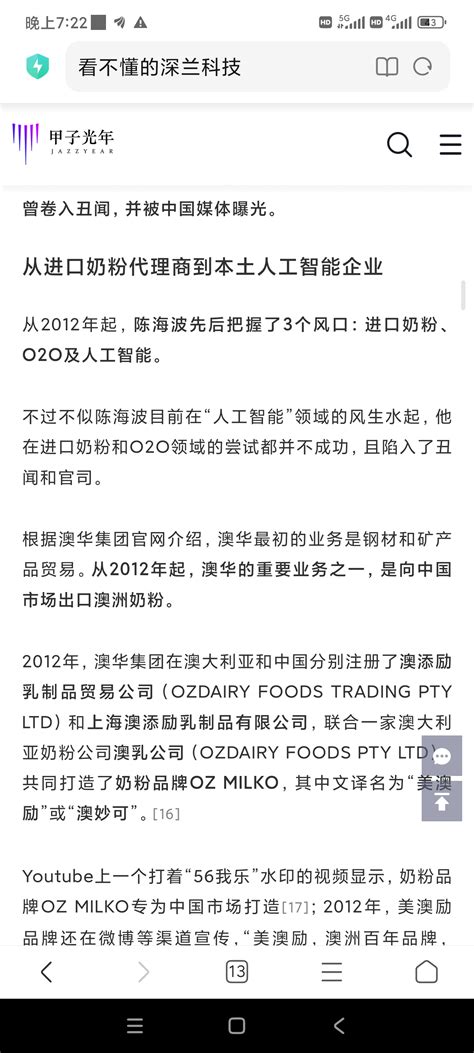Open the browser security shield icon
The height and width of the screenshot is (1053, 474).
[x=38, y=66]
